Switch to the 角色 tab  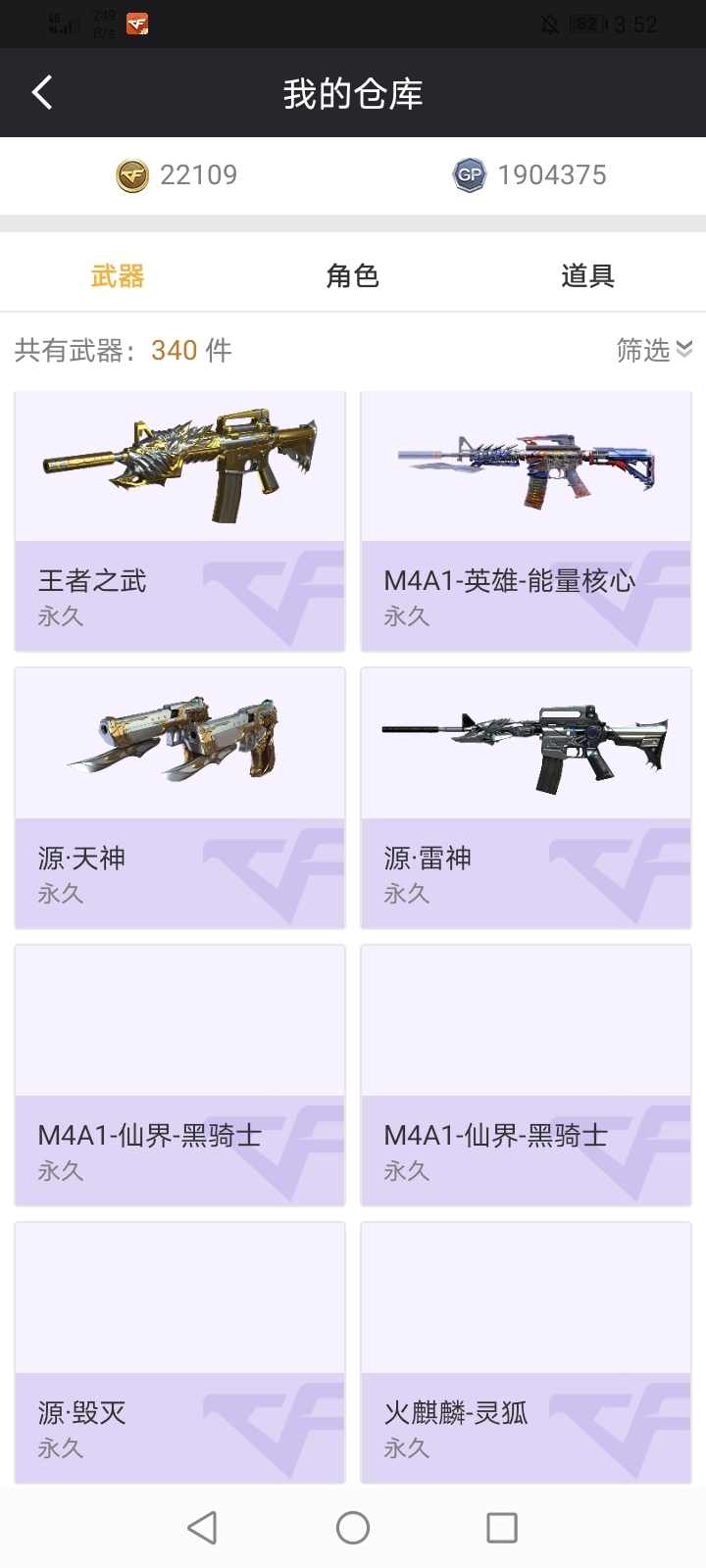(x=353, y=276)
